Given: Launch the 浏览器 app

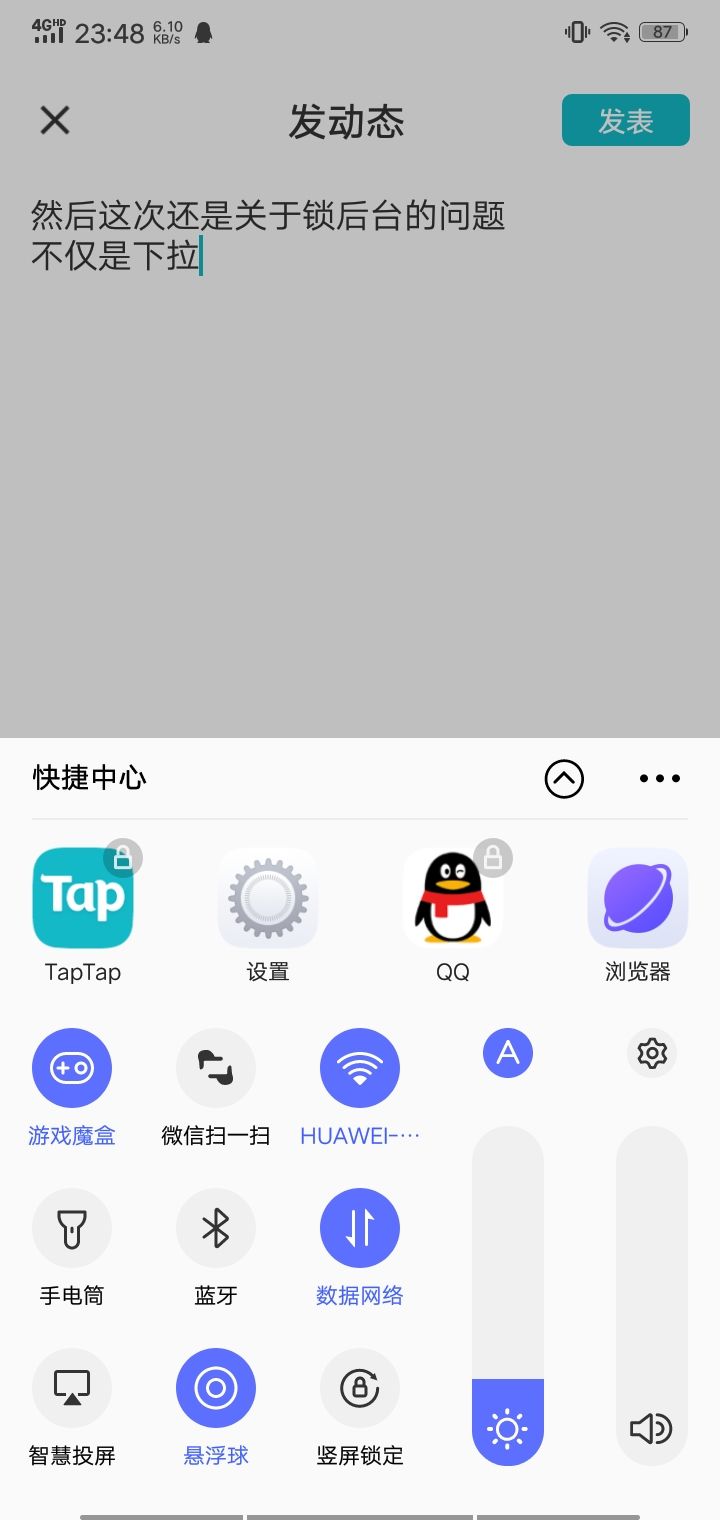Looking at the screenshot, I should (638, 898).
